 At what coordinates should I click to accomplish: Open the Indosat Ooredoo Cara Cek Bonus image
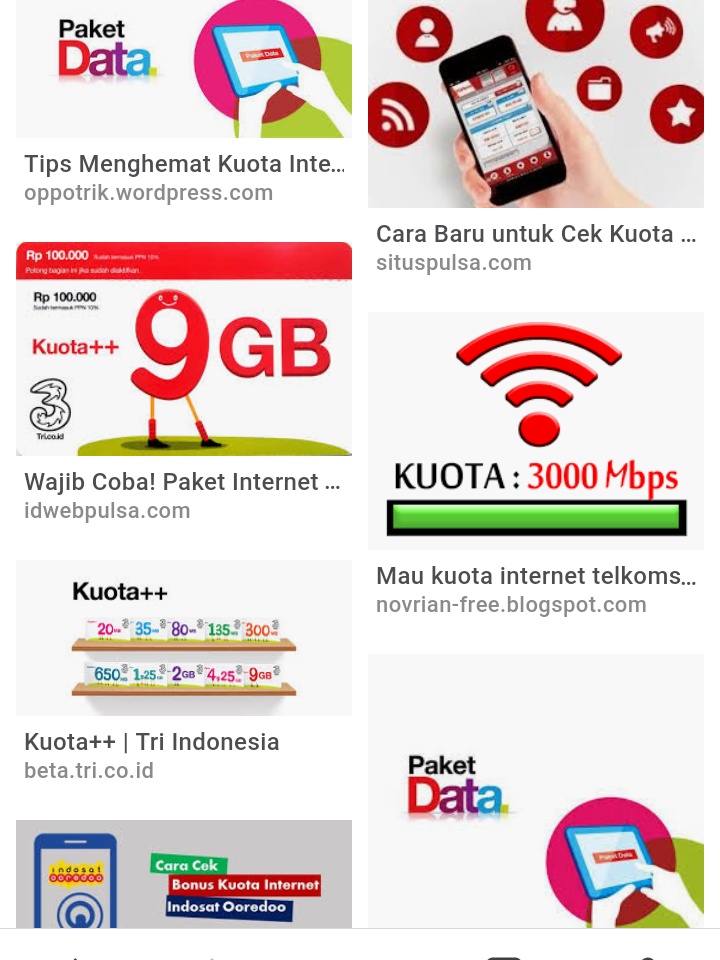tap(184, 874)
